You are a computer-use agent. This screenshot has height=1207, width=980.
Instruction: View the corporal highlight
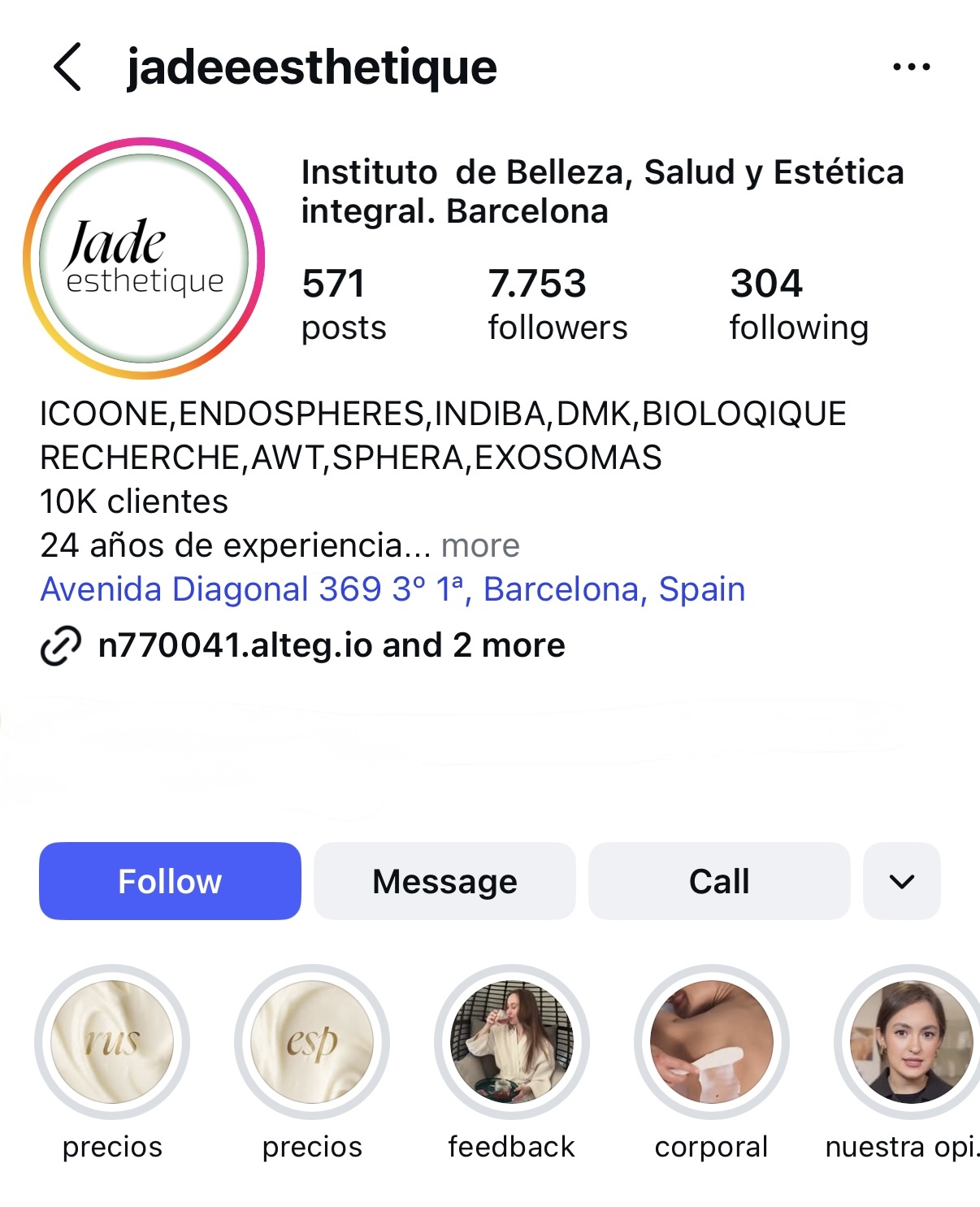(x=712, y=1041)
